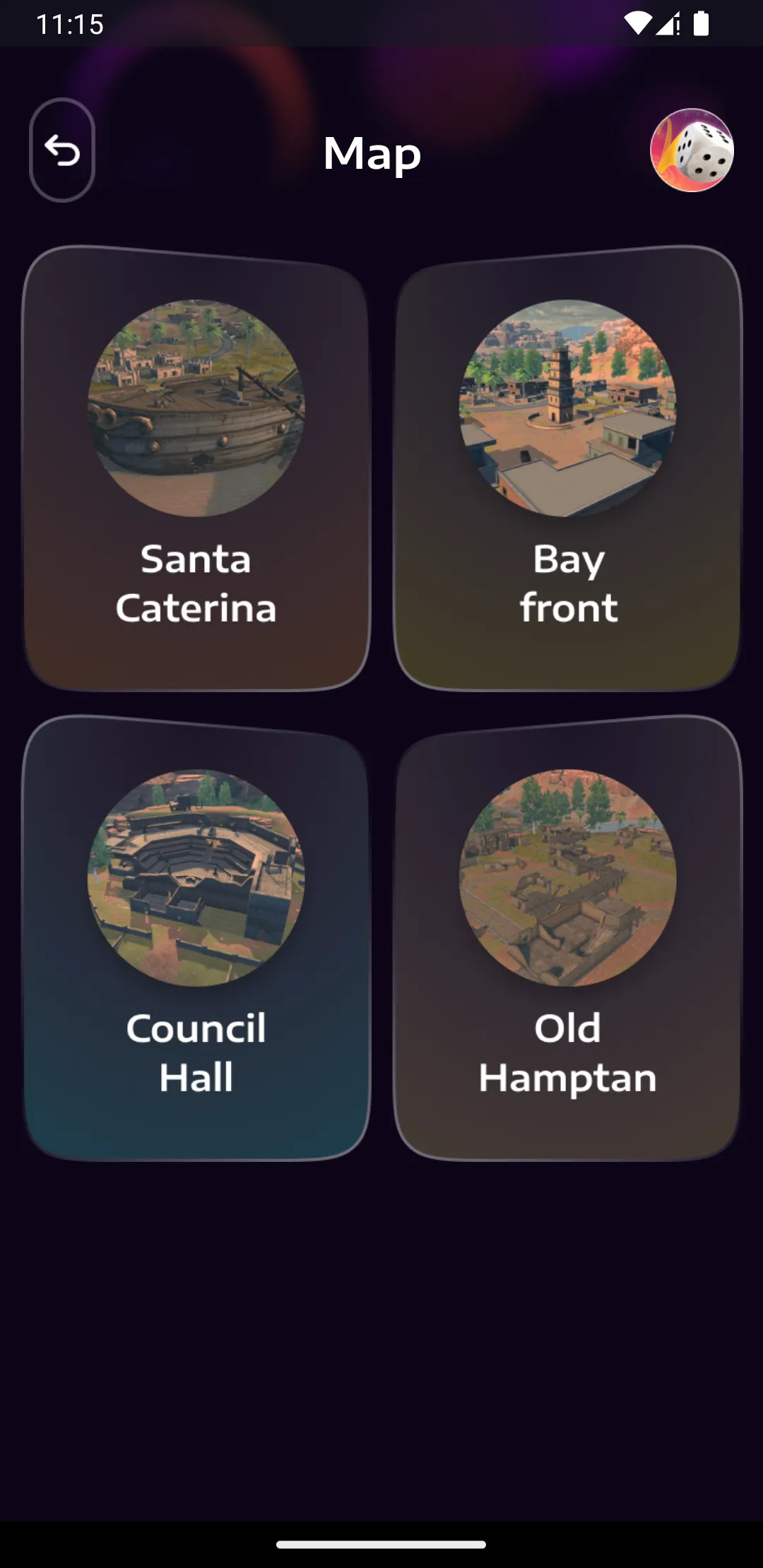Tap the dice icon for random map
763x1568 pixels.
pyautogui.click(x=692, y=150)
